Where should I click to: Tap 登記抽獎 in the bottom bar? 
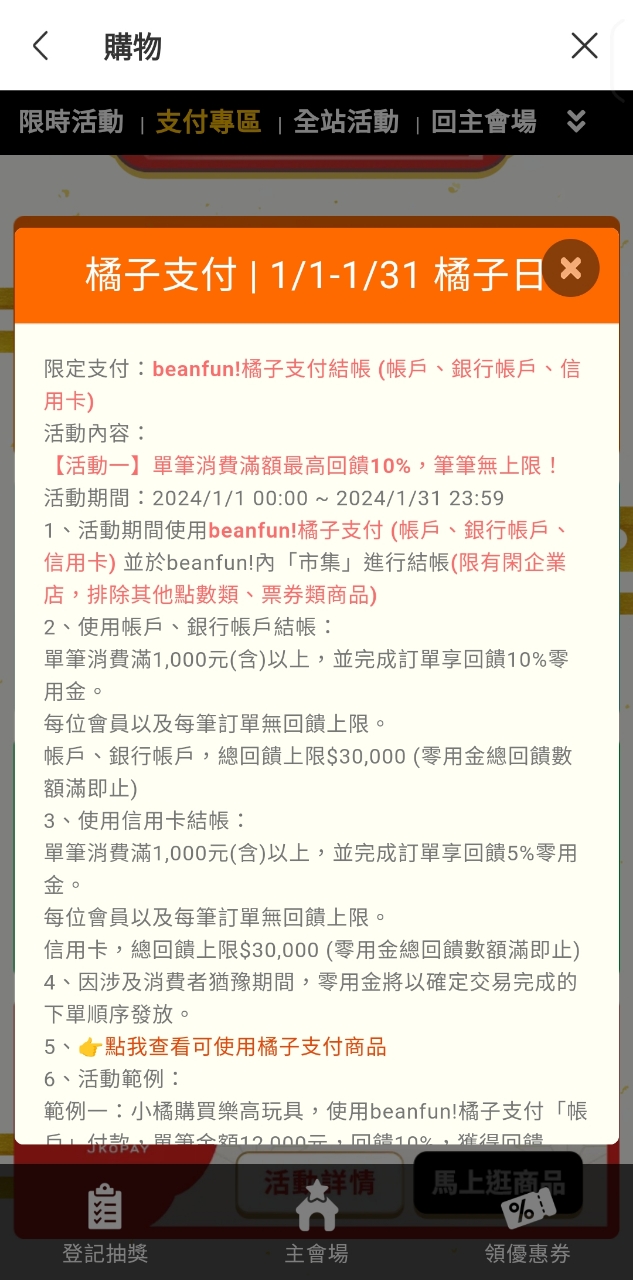[105, 1222]
